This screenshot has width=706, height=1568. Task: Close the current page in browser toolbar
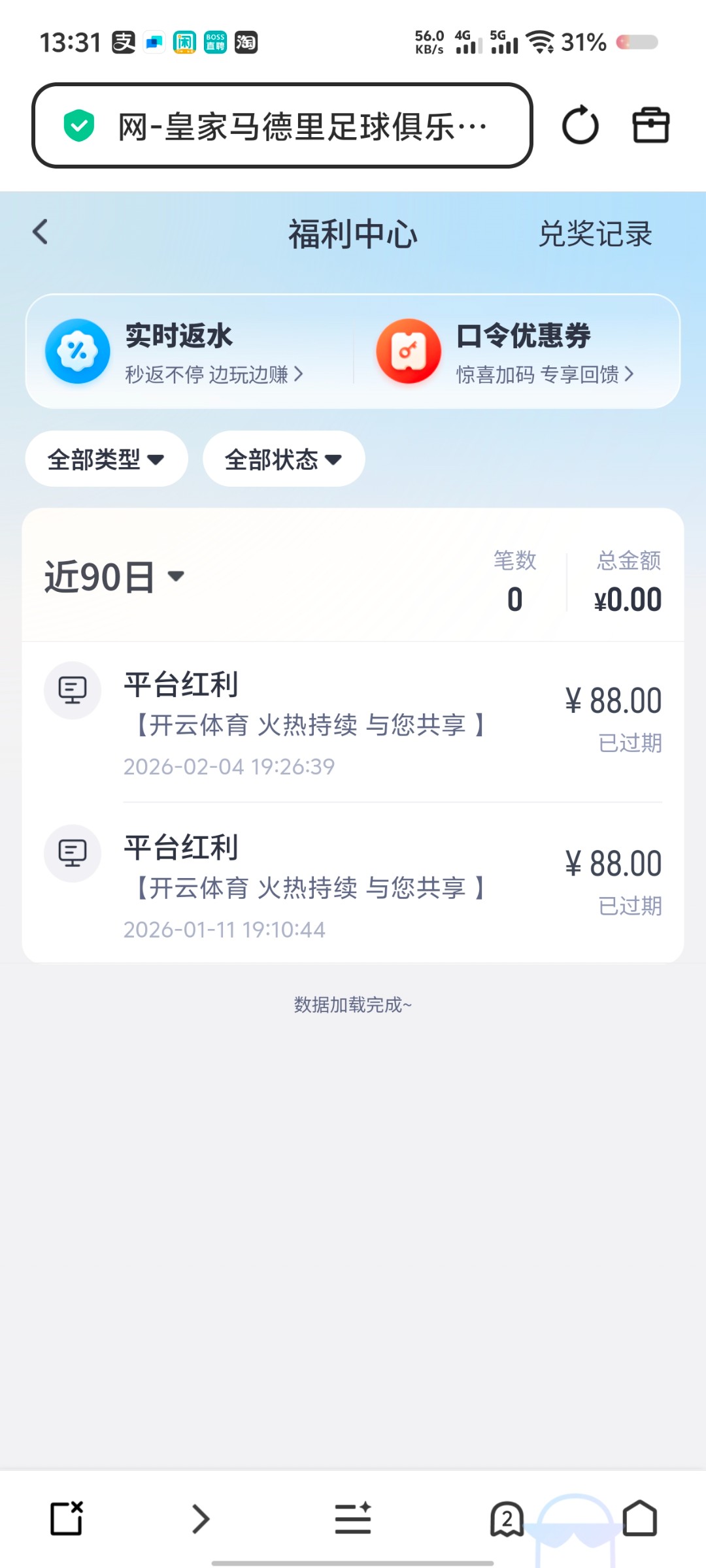coord(67,1518)
